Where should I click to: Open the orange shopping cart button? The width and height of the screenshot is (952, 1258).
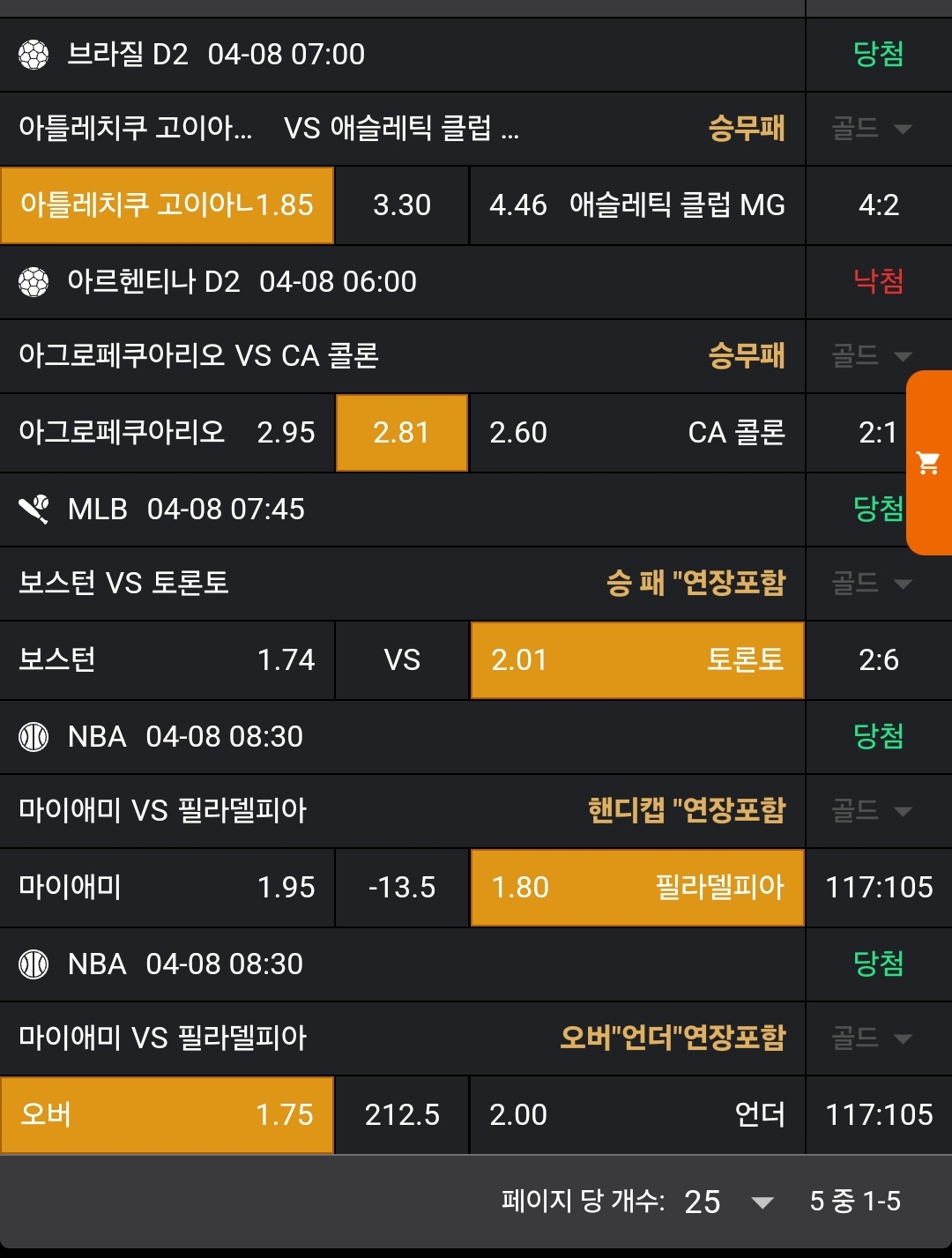(x=929, y=463)
